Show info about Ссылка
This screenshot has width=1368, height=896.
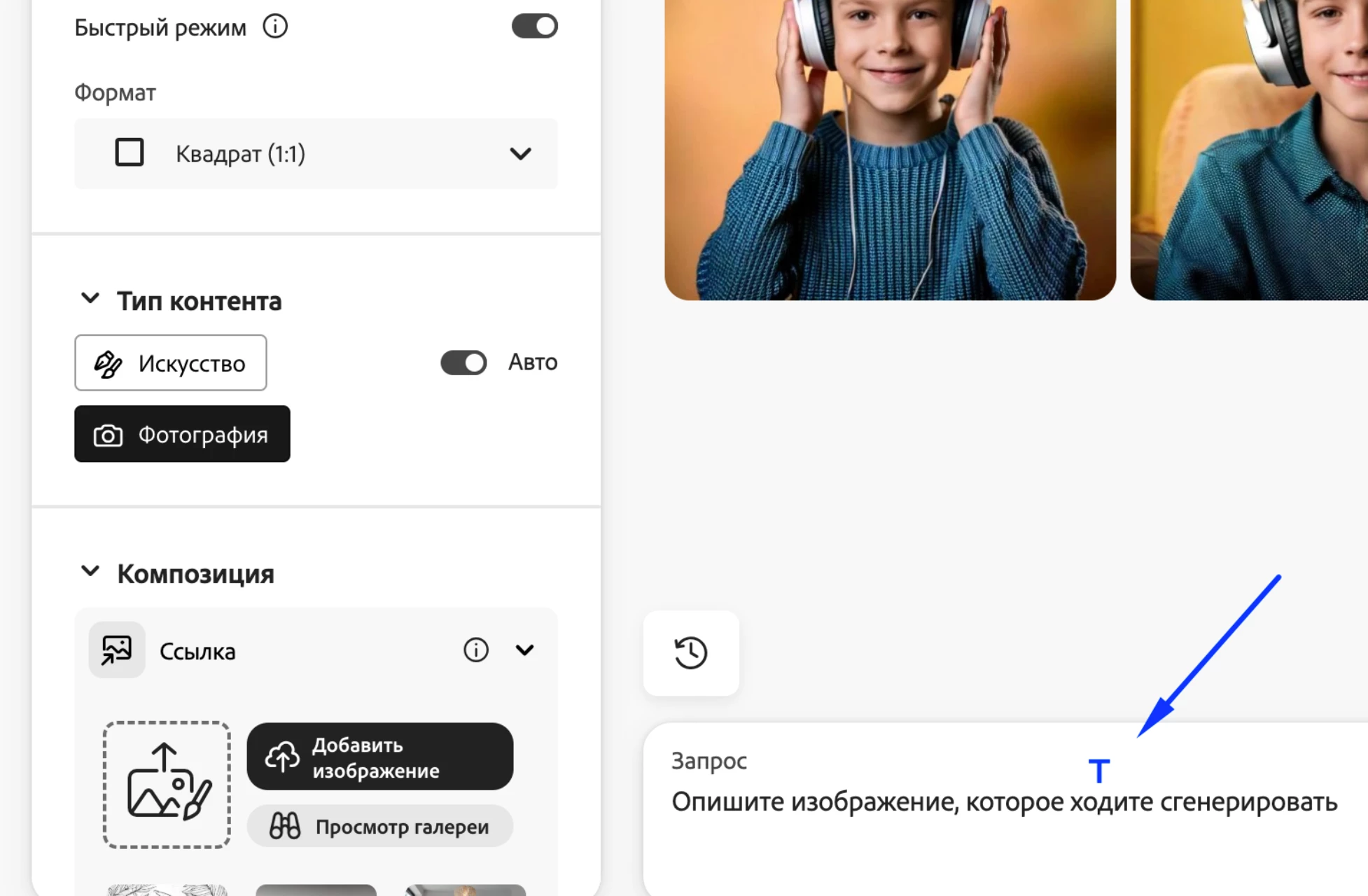tap(475, 650)
